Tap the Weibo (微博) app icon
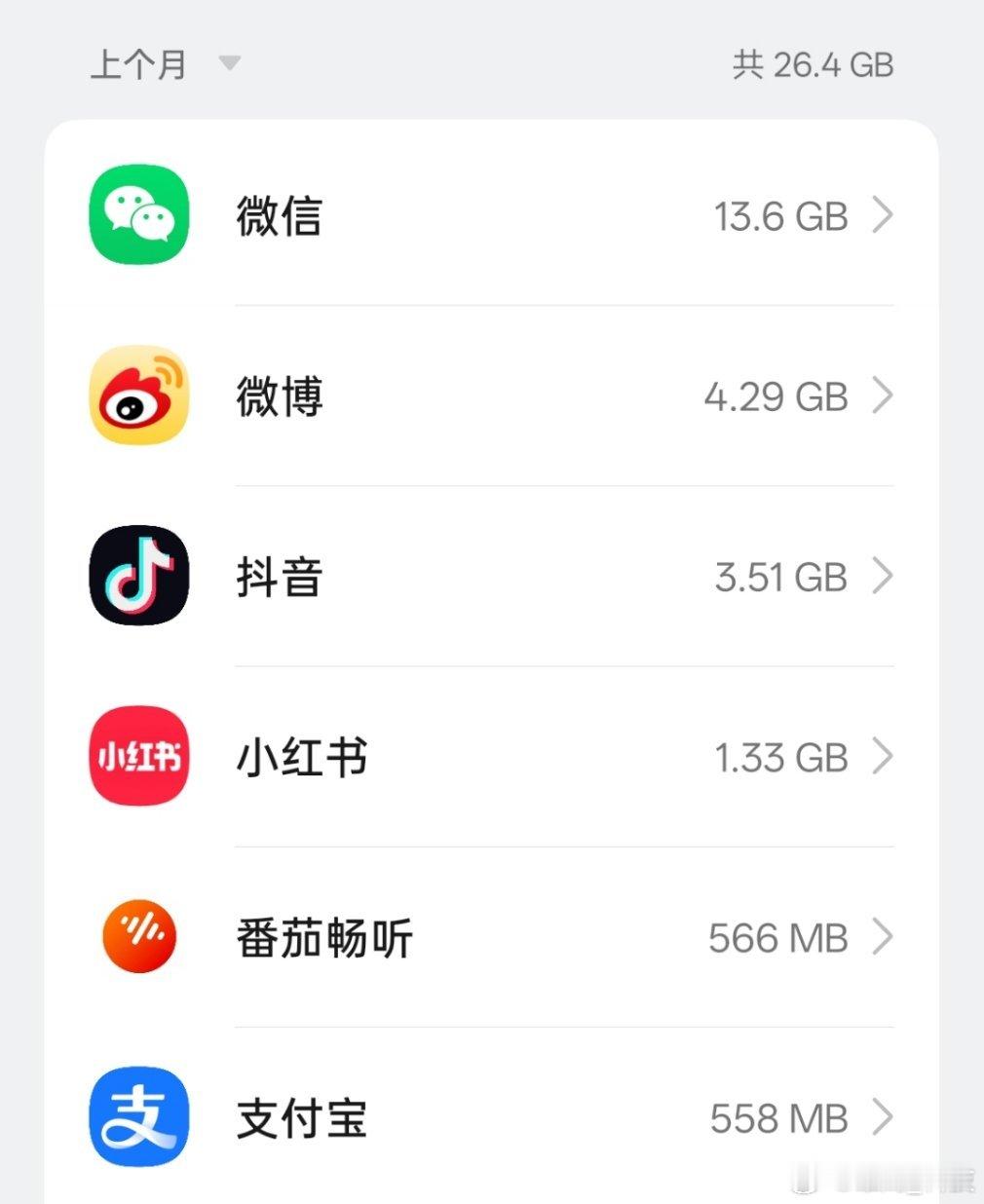 click(x=138, y=395)
